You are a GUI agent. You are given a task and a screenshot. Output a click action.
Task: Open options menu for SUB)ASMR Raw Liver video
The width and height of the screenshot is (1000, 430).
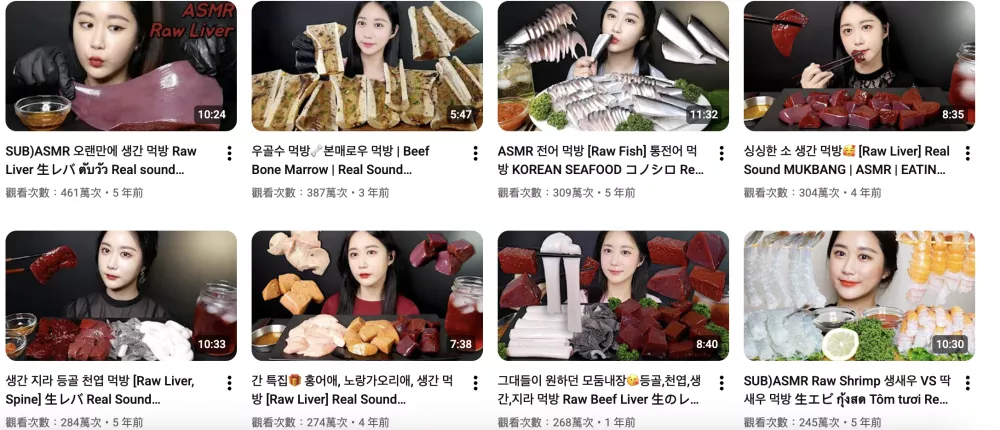coord(229,153)
